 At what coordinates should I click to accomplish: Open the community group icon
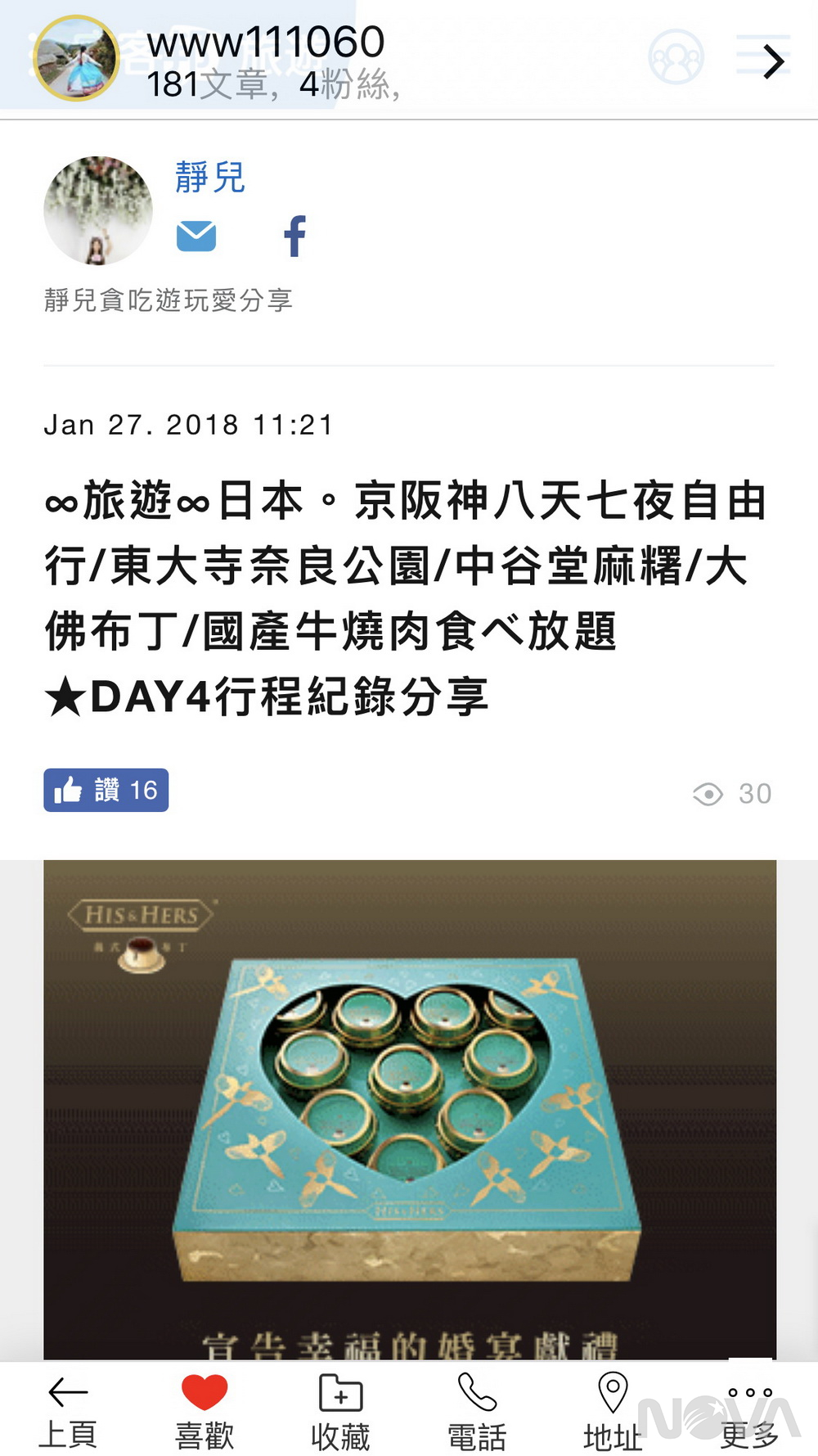coord(675,57)
